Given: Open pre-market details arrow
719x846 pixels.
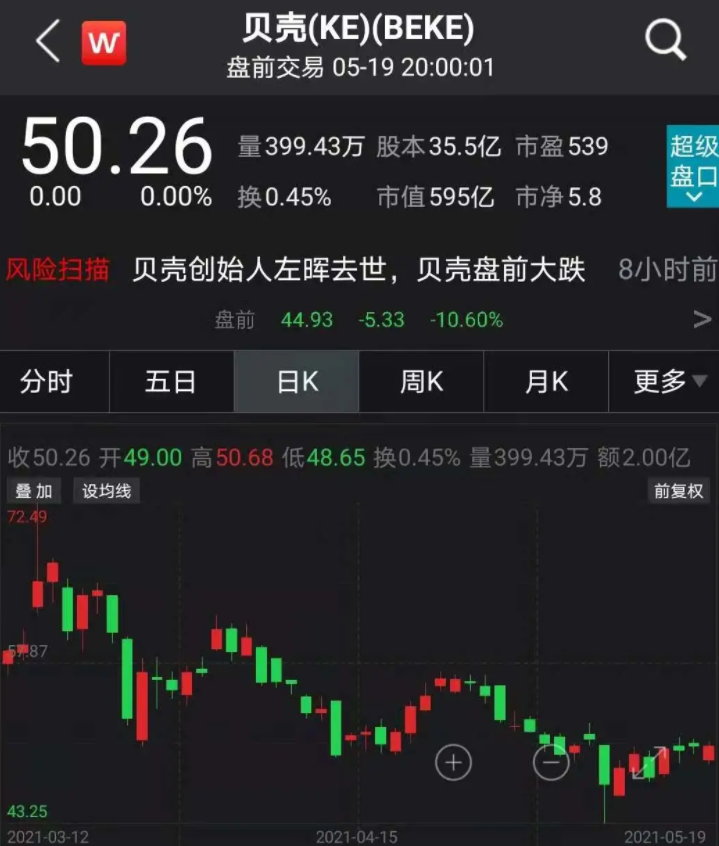Looking at the screenshot, I should click(x=702, y=320).
